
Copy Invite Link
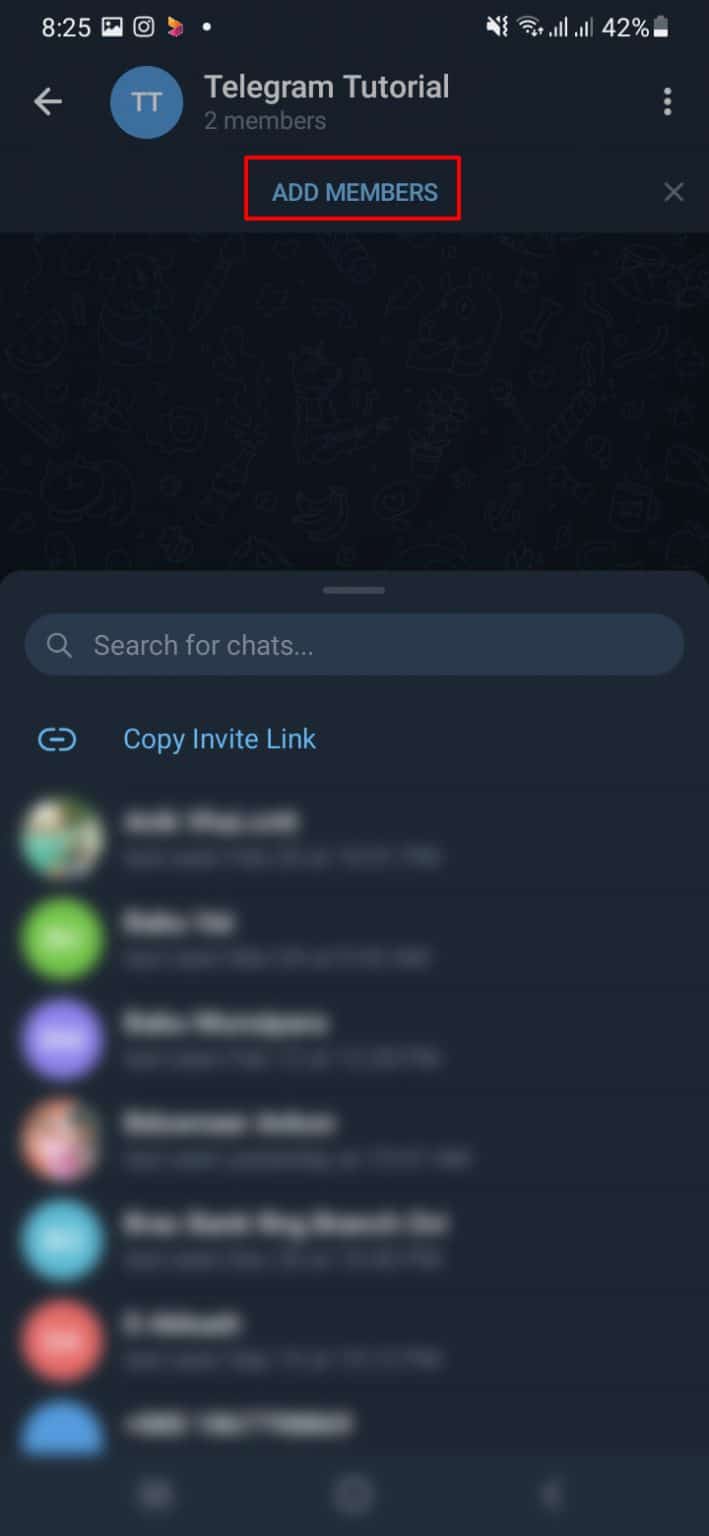[x=219, y=739]
